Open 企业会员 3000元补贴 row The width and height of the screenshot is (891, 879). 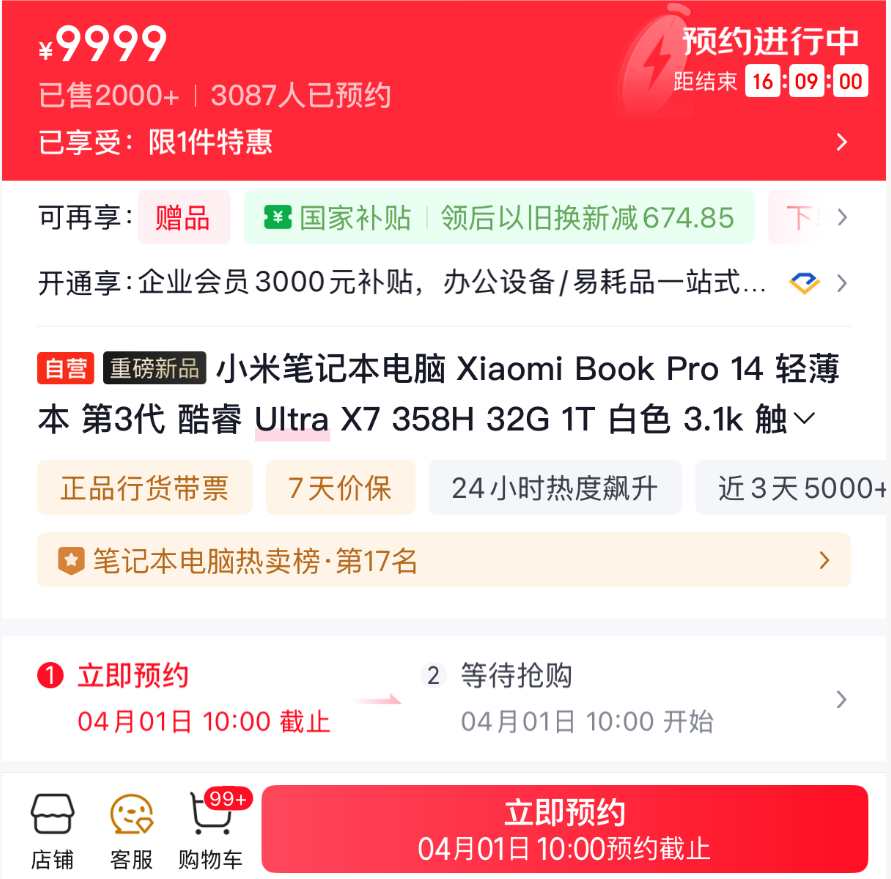445,283
